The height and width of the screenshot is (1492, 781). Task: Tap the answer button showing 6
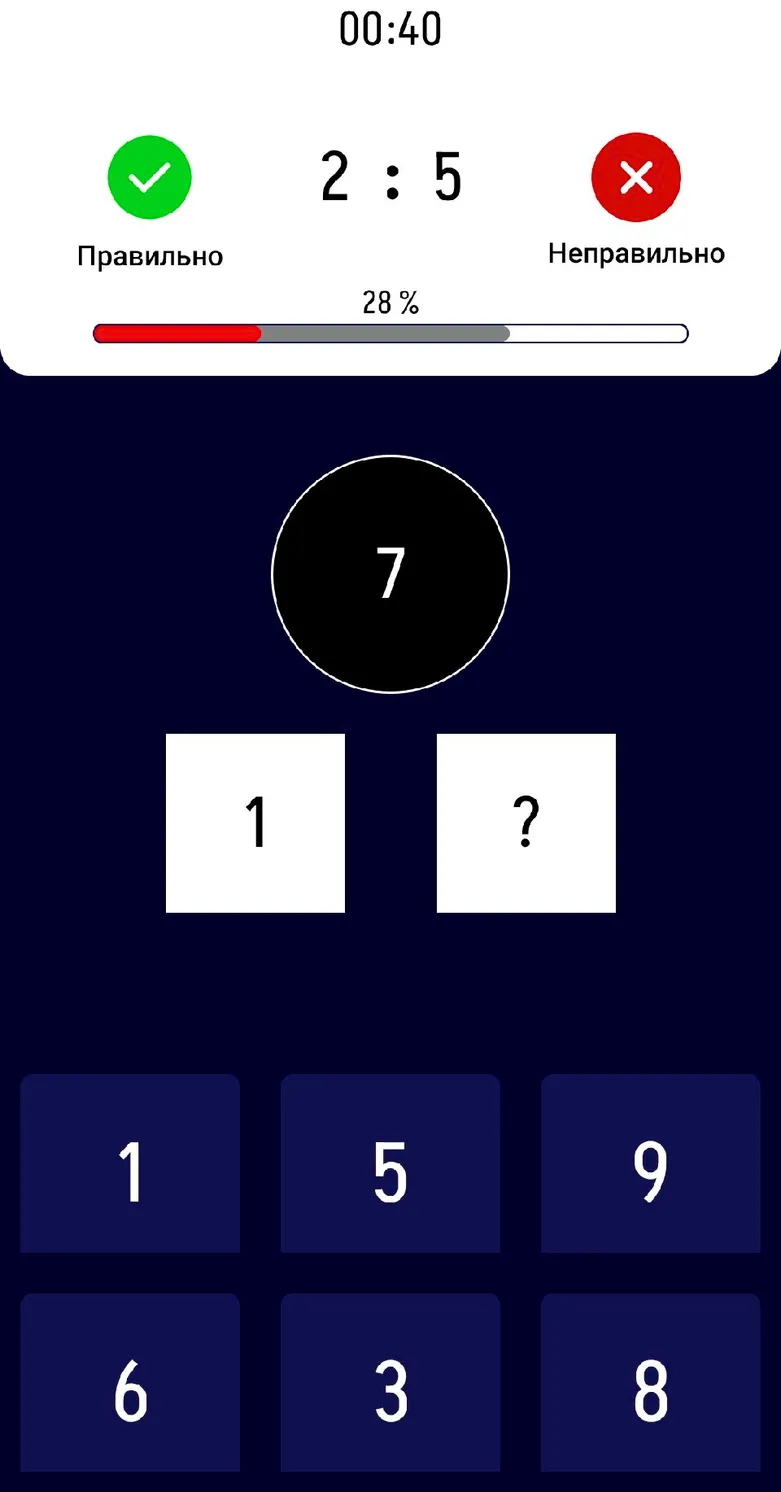(130, 1383)
